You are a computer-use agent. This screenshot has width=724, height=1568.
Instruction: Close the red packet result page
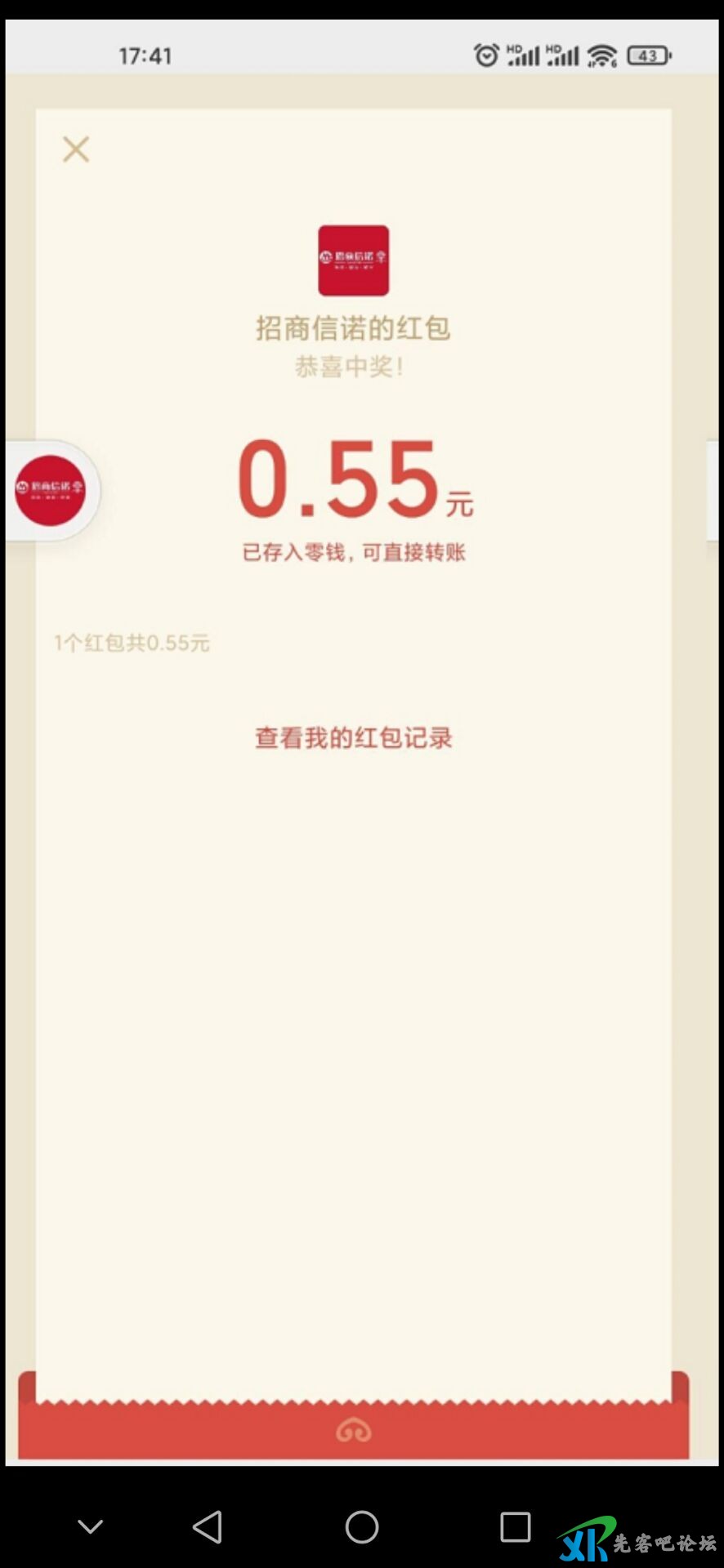pyautogui.click(x=76, y=149)
